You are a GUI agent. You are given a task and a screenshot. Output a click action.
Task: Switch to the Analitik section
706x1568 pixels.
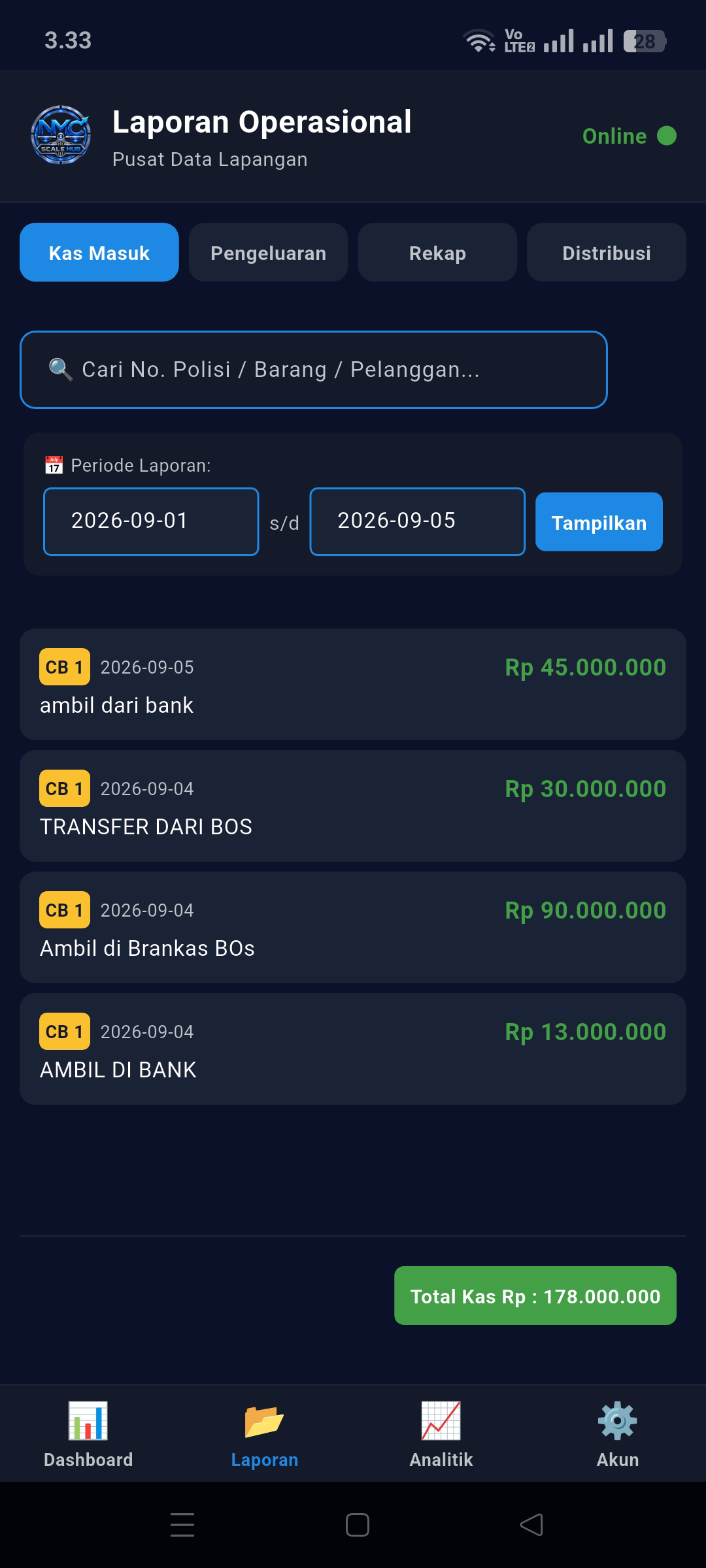(x=441, y=1434)
